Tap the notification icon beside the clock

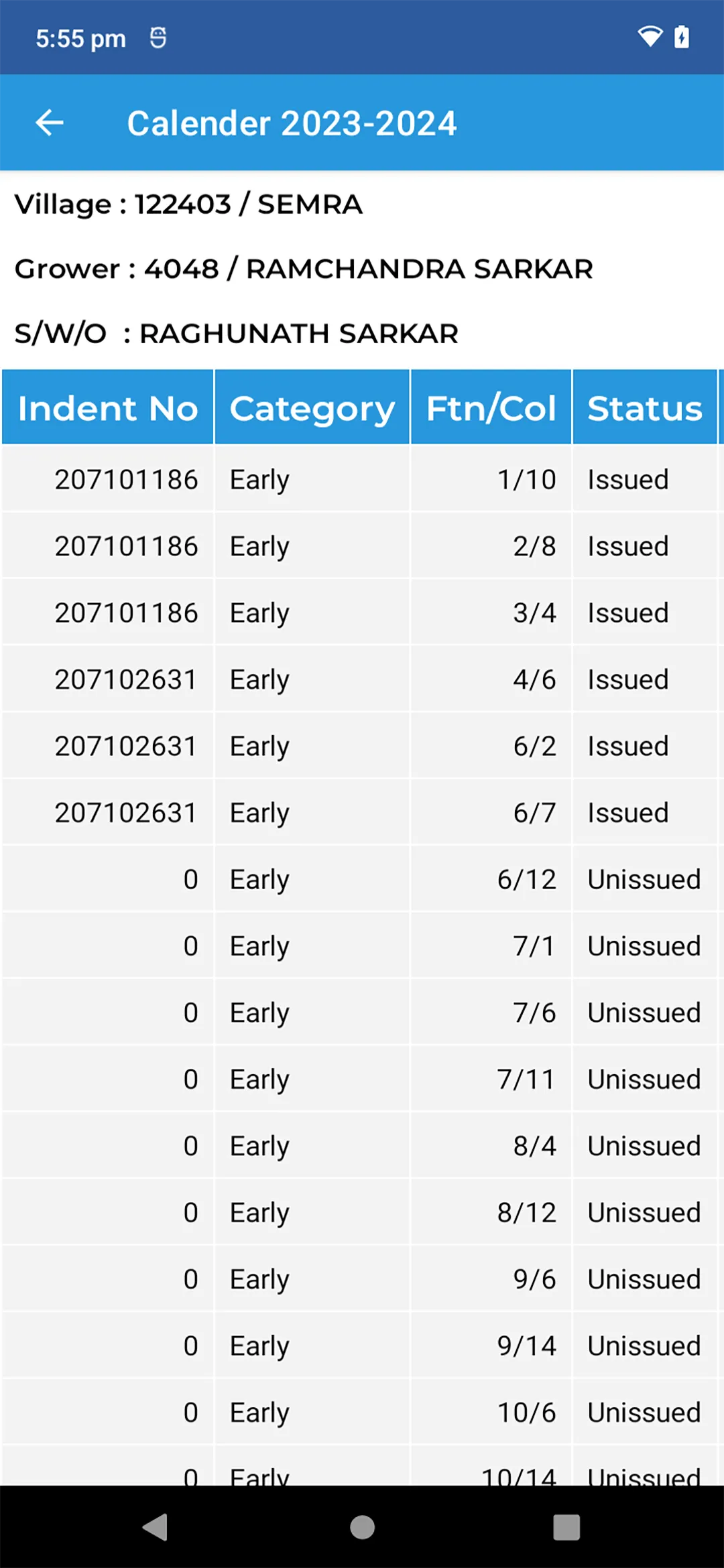coord(158,37)
